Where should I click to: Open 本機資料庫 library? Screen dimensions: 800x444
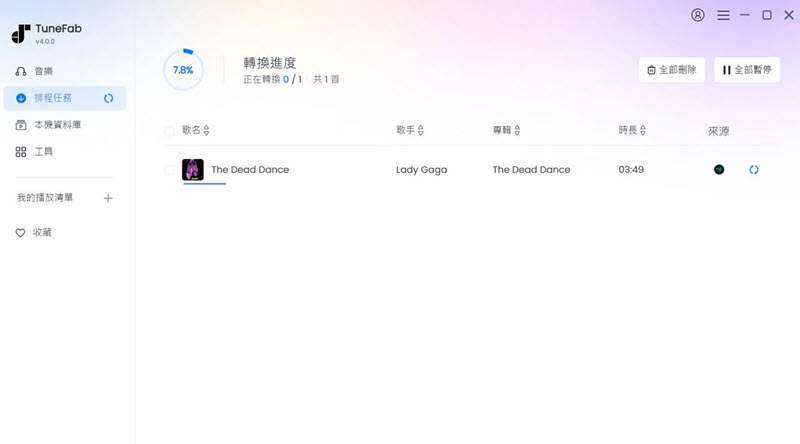57,125
